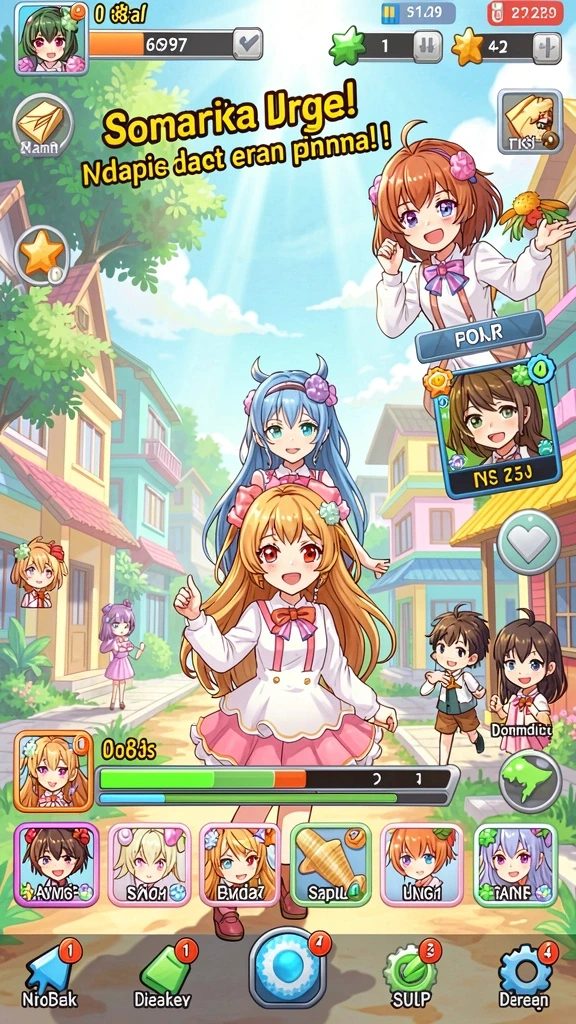The width and height of the screenshot is (576, 1024).
Task: Select the iANE character slot
Action: click(x=515, y=865)
